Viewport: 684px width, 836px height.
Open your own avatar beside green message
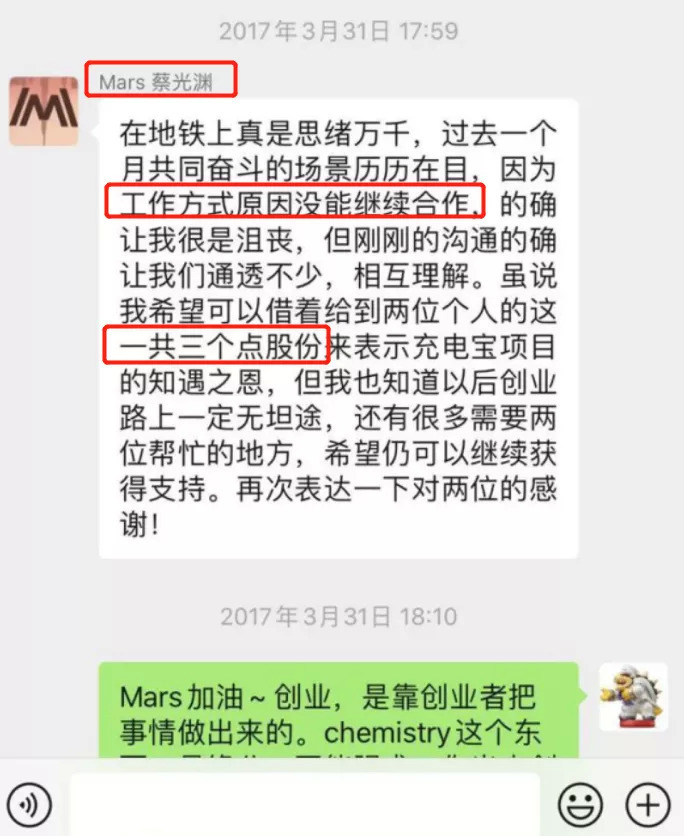tap(633, 696)
